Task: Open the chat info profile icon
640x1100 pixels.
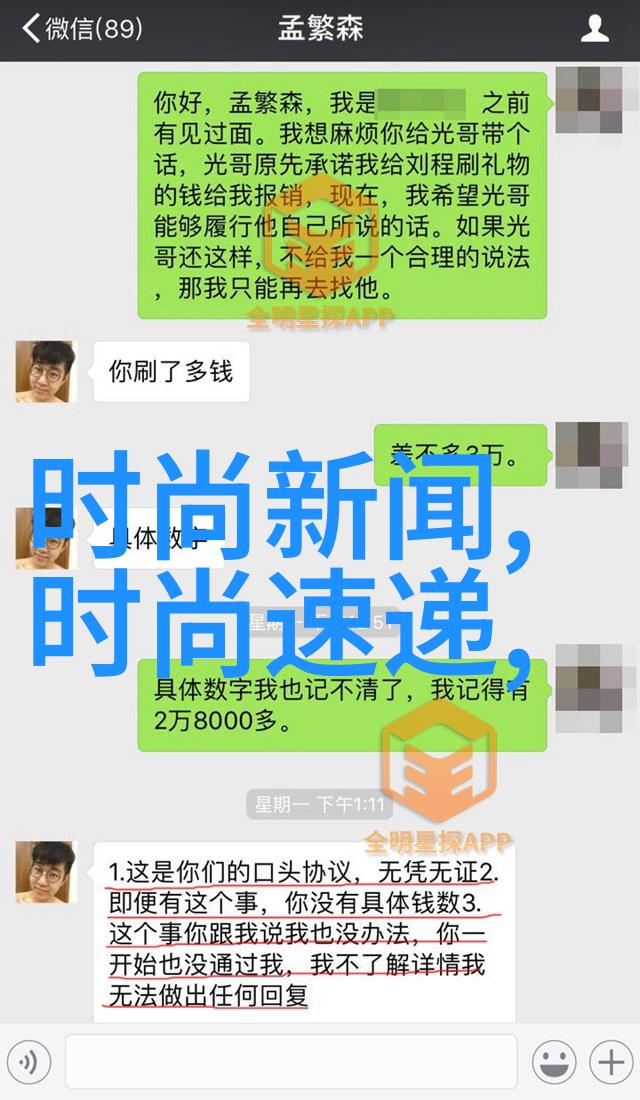Action: click(594, 29)
